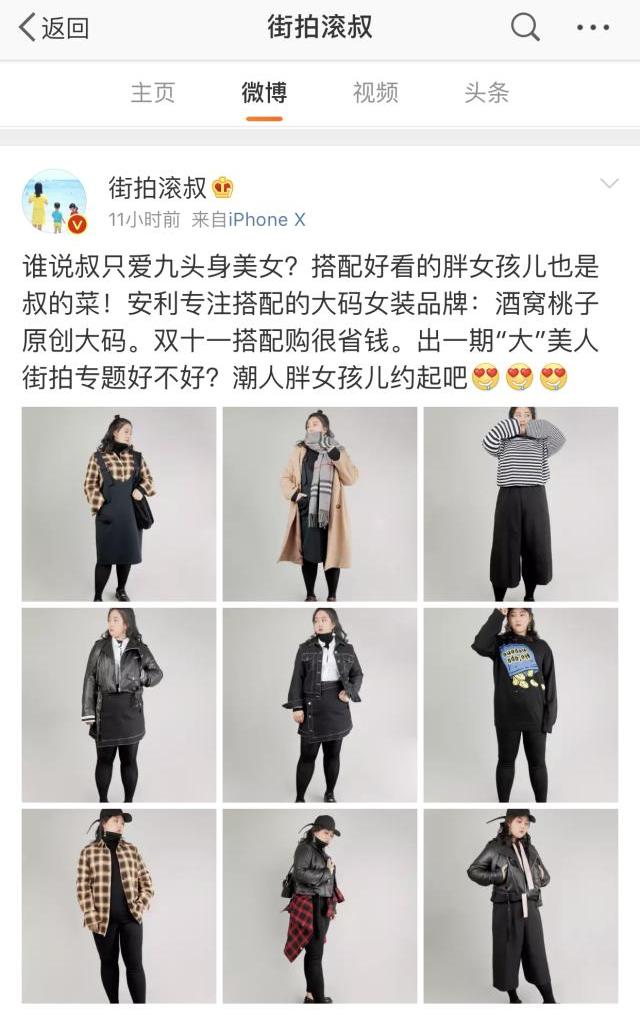The height and width of the screenshot is (1015, 640).
Task: Open the three-dot overflow menu
Action: pyautogui.click(x=592, y=27)
